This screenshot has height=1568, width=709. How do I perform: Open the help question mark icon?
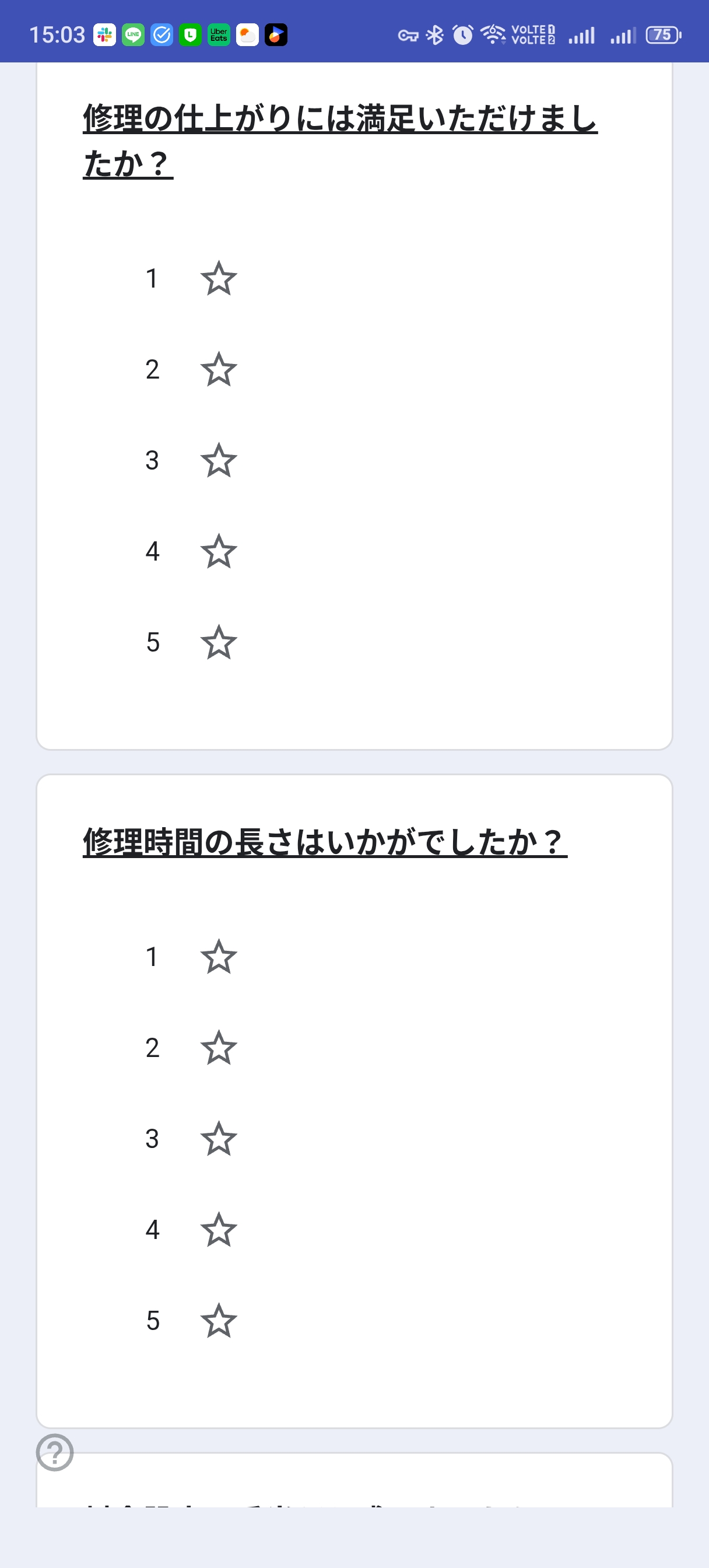[x=55, y=1452]
